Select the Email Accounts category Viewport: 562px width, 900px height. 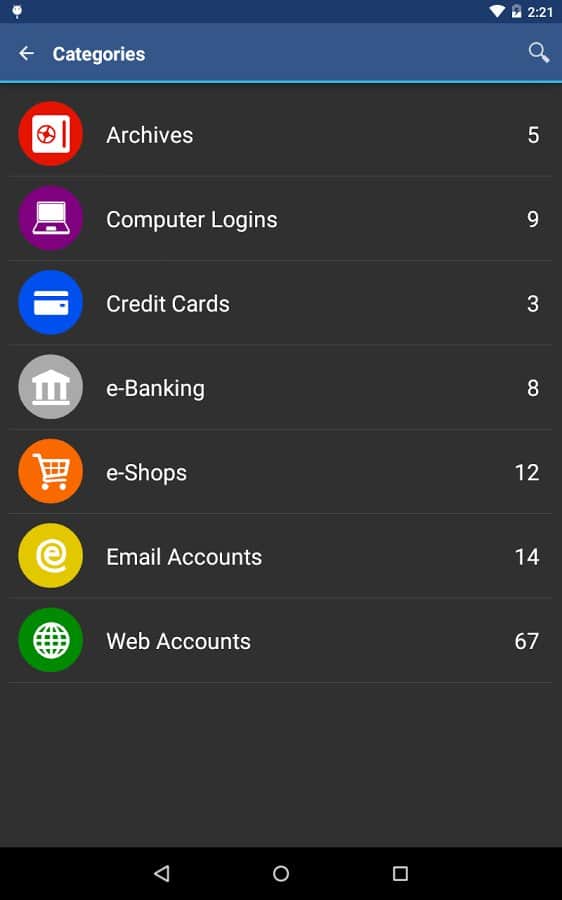pos(281,556)
